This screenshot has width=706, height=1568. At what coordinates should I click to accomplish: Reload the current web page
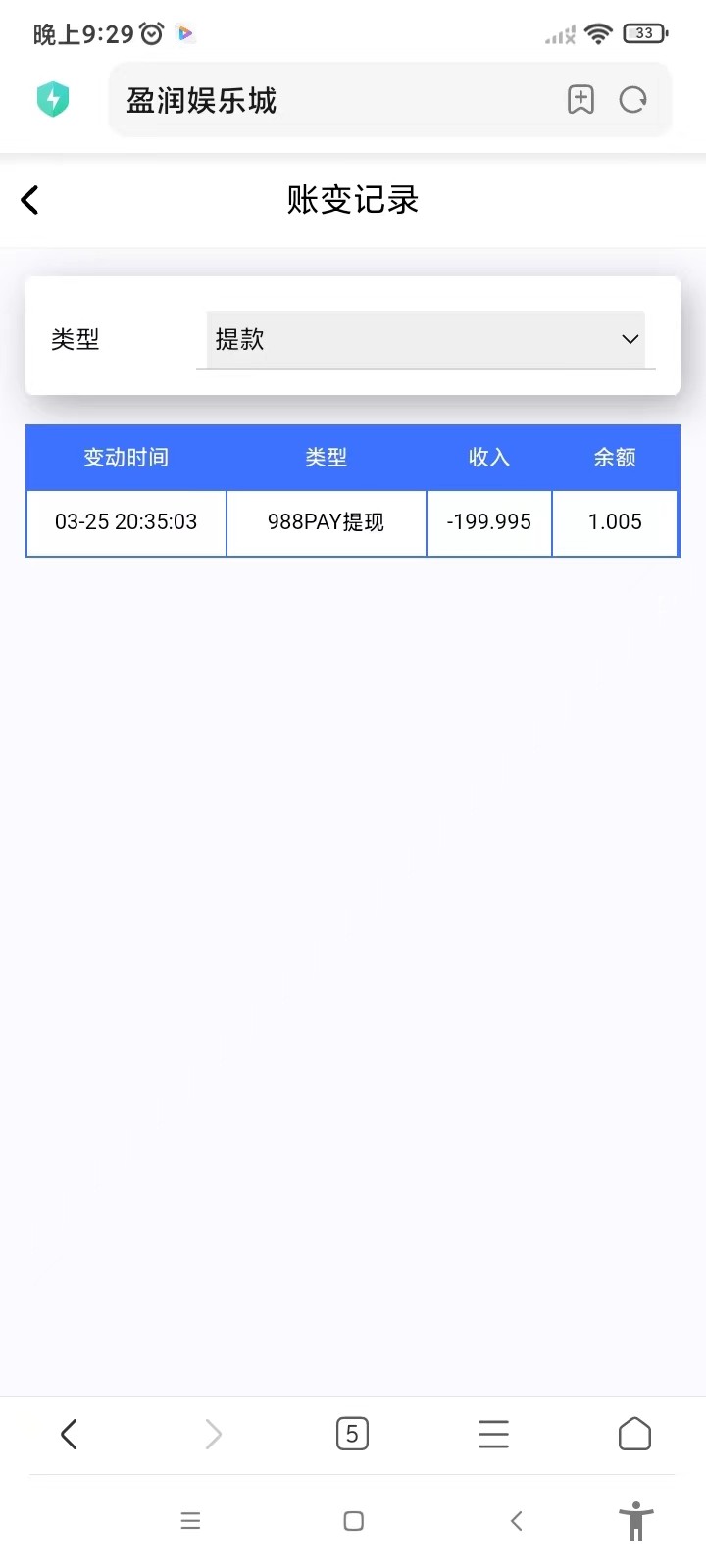coord(633,100)
